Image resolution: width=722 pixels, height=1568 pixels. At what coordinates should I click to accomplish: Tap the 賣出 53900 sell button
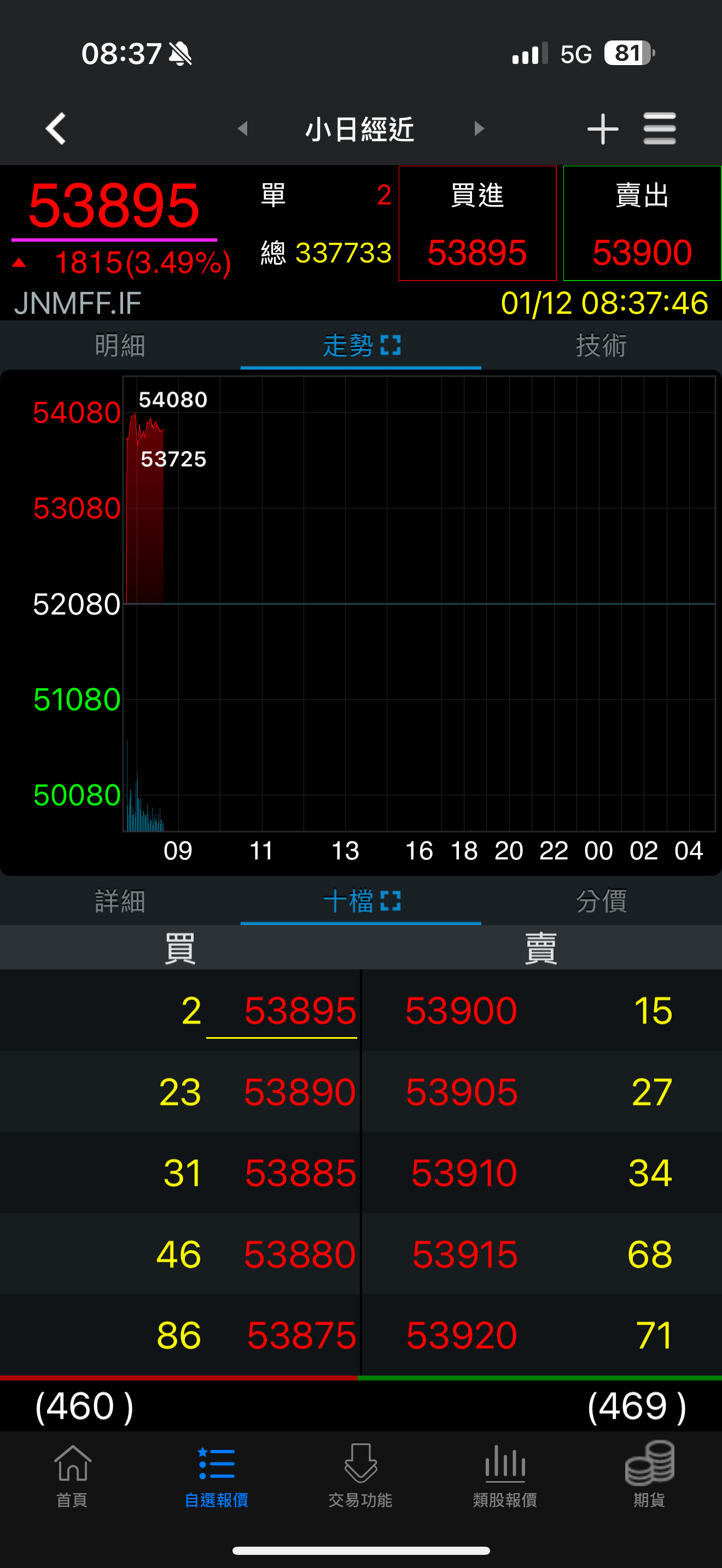pyautogui.click(x=642, y=224)
